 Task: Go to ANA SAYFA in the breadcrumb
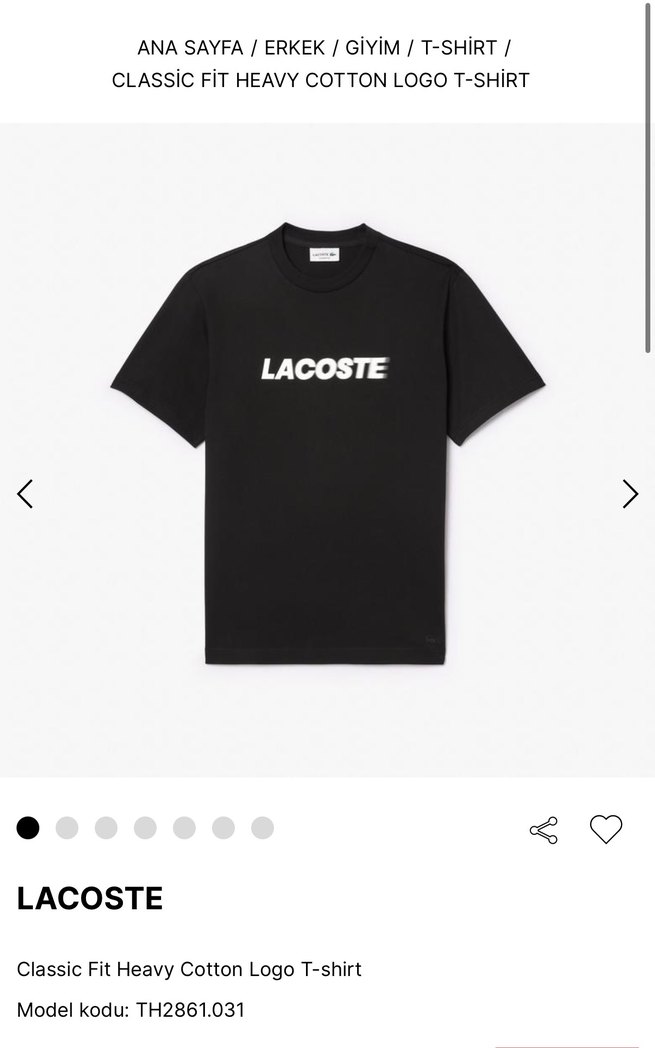click(190, 48)
